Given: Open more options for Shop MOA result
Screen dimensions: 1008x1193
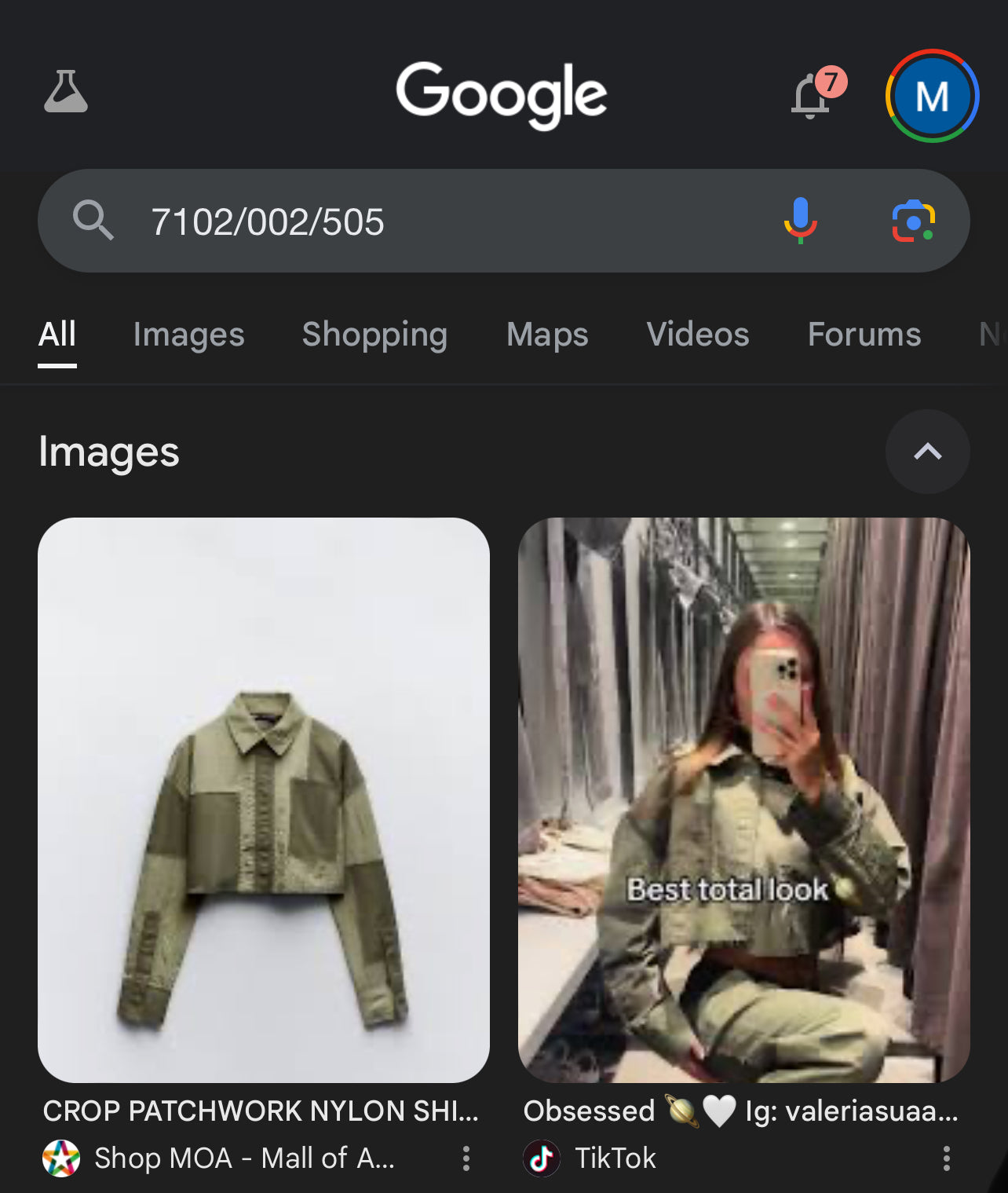Looking at the screenshot, I should click(x=466, y=1158).
